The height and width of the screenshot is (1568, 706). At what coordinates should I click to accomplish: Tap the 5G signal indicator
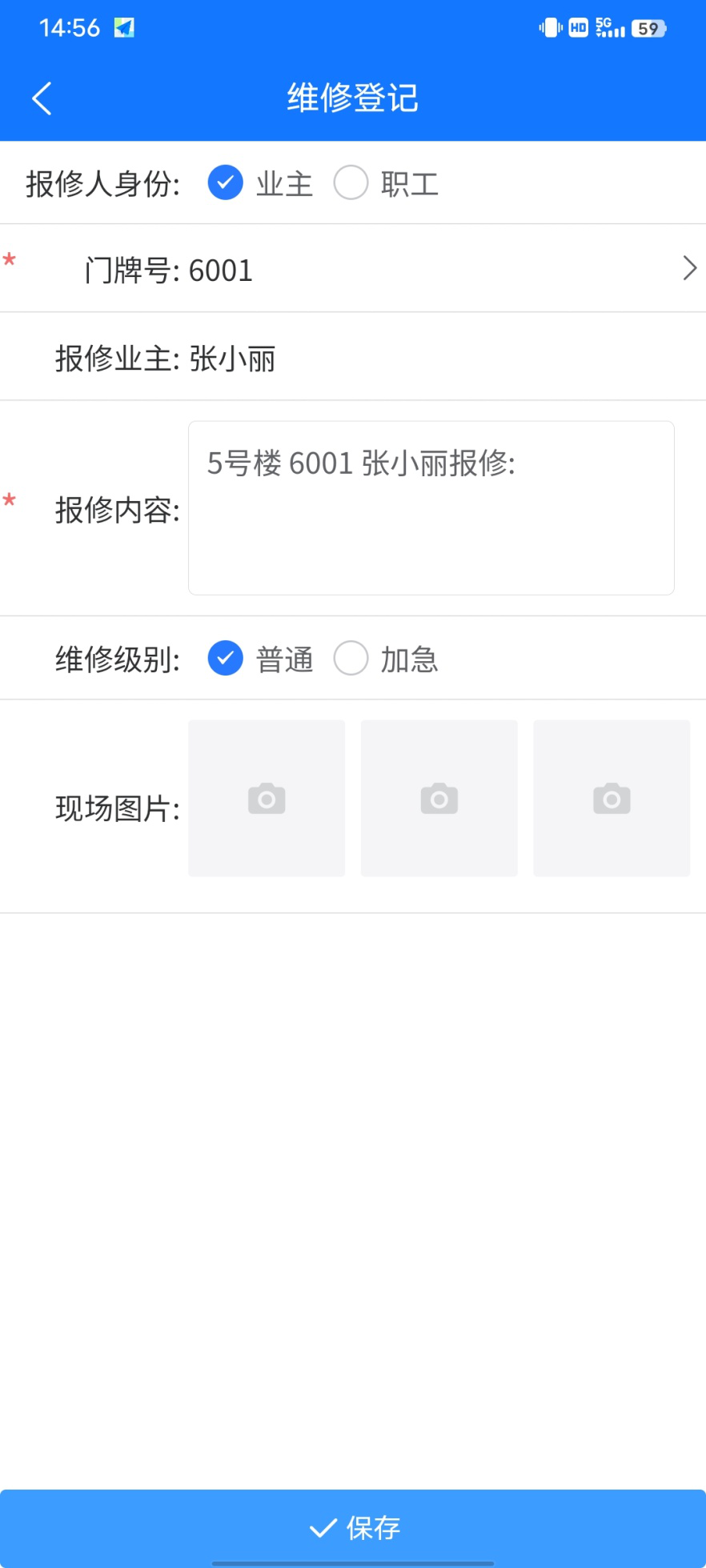[608, 26]
